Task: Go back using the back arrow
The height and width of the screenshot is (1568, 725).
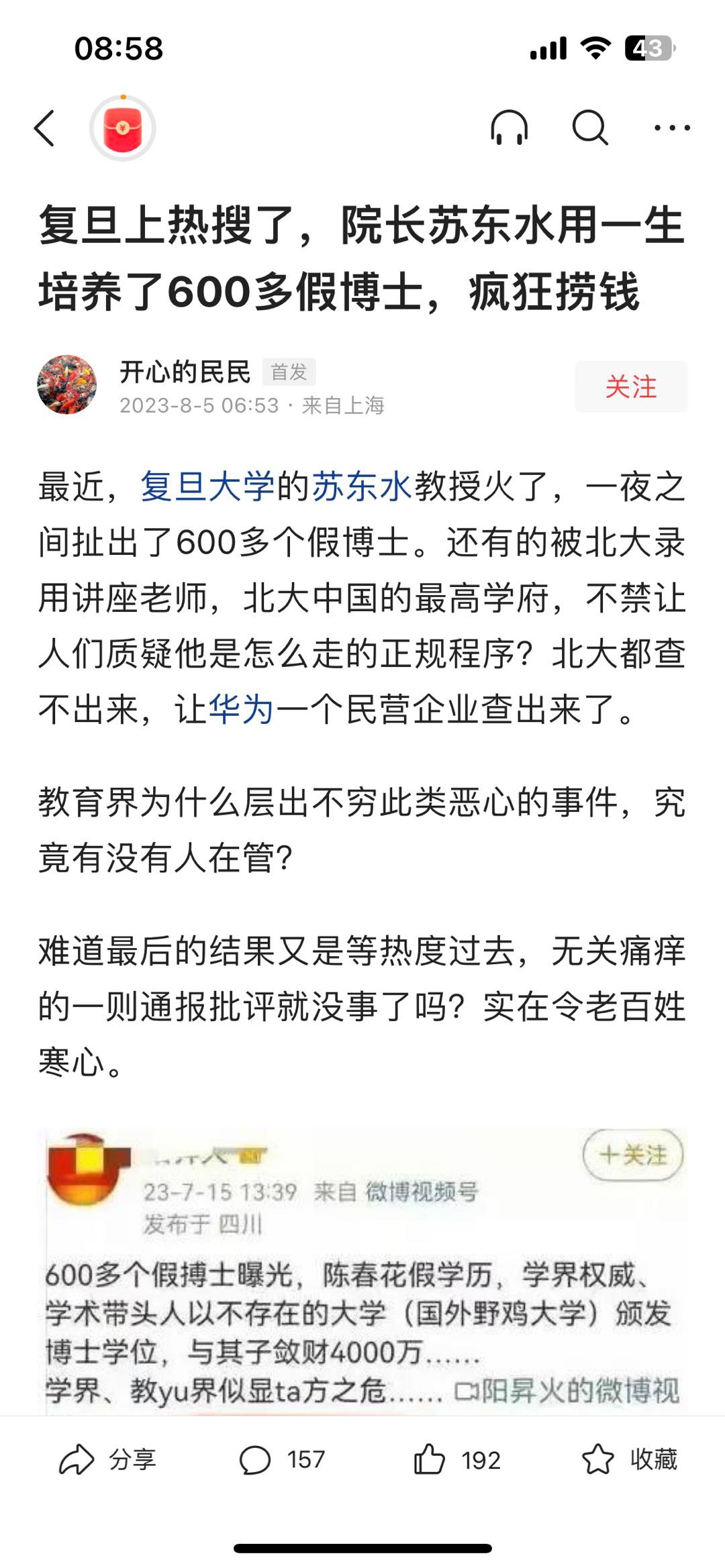Action: pyautogui.click(x=44, y=127)
